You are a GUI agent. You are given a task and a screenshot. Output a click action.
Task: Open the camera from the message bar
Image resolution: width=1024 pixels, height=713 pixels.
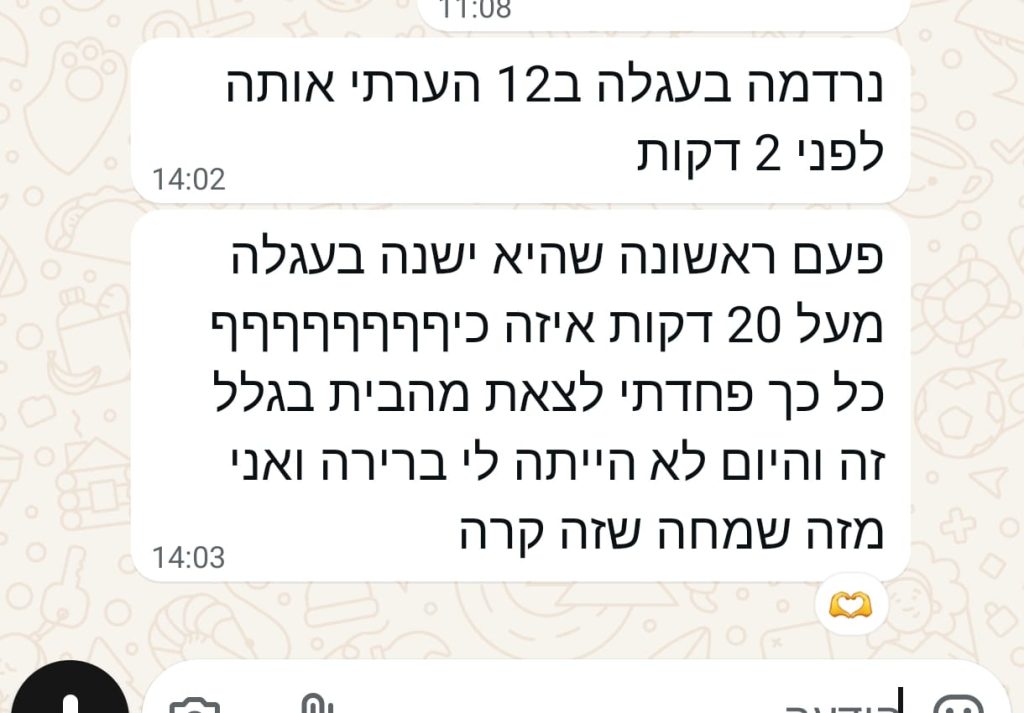click(194, 704)
